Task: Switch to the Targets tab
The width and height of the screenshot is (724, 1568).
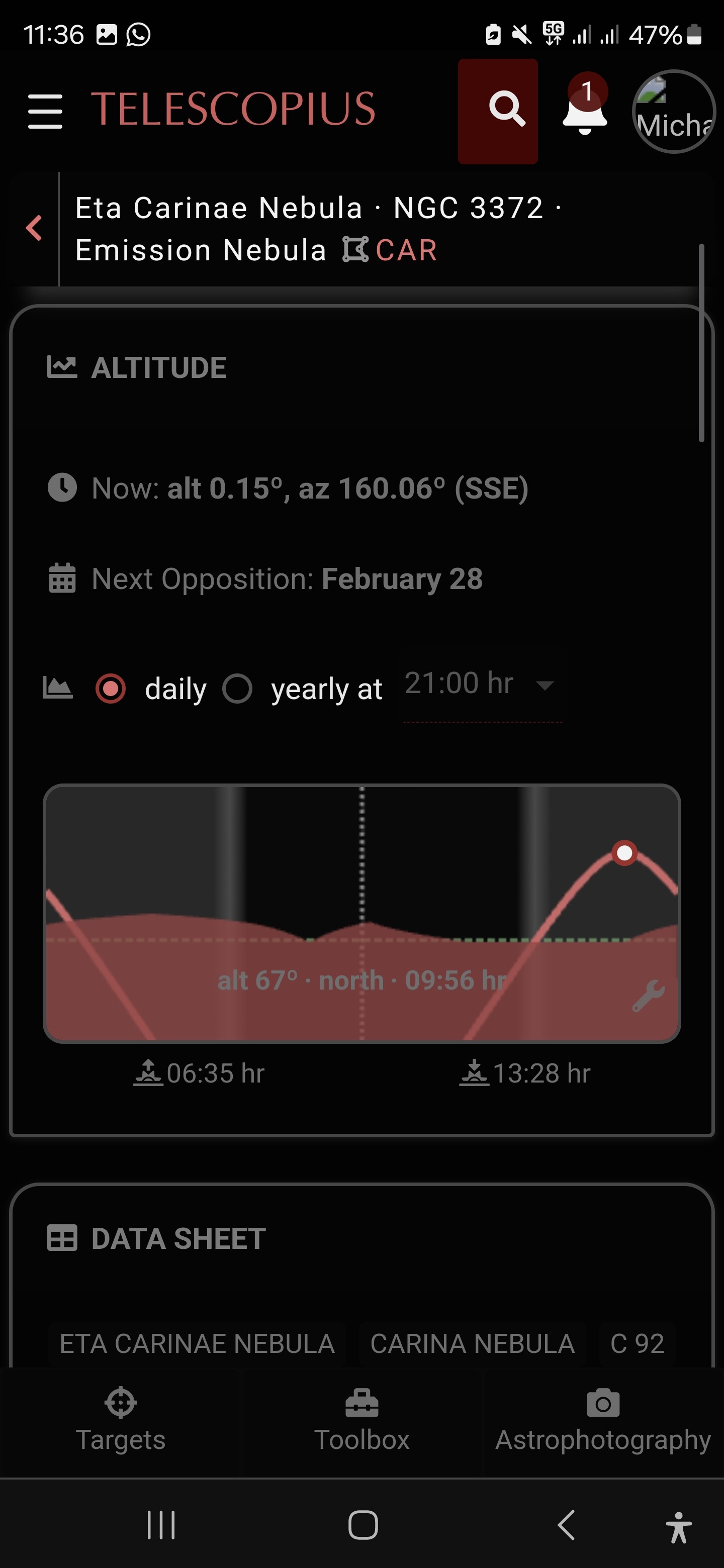Action: click(x=121, y=1419)
